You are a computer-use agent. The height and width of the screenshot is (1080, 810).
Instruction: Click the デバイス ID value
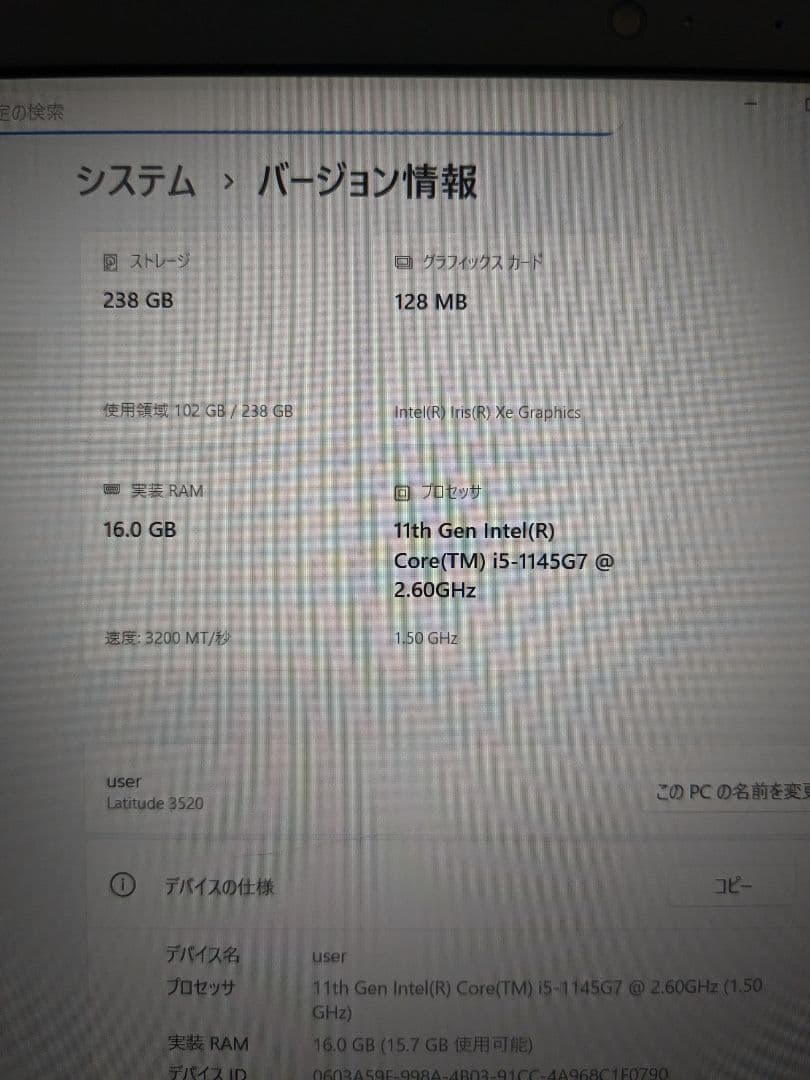click(x=480, y=1071)
